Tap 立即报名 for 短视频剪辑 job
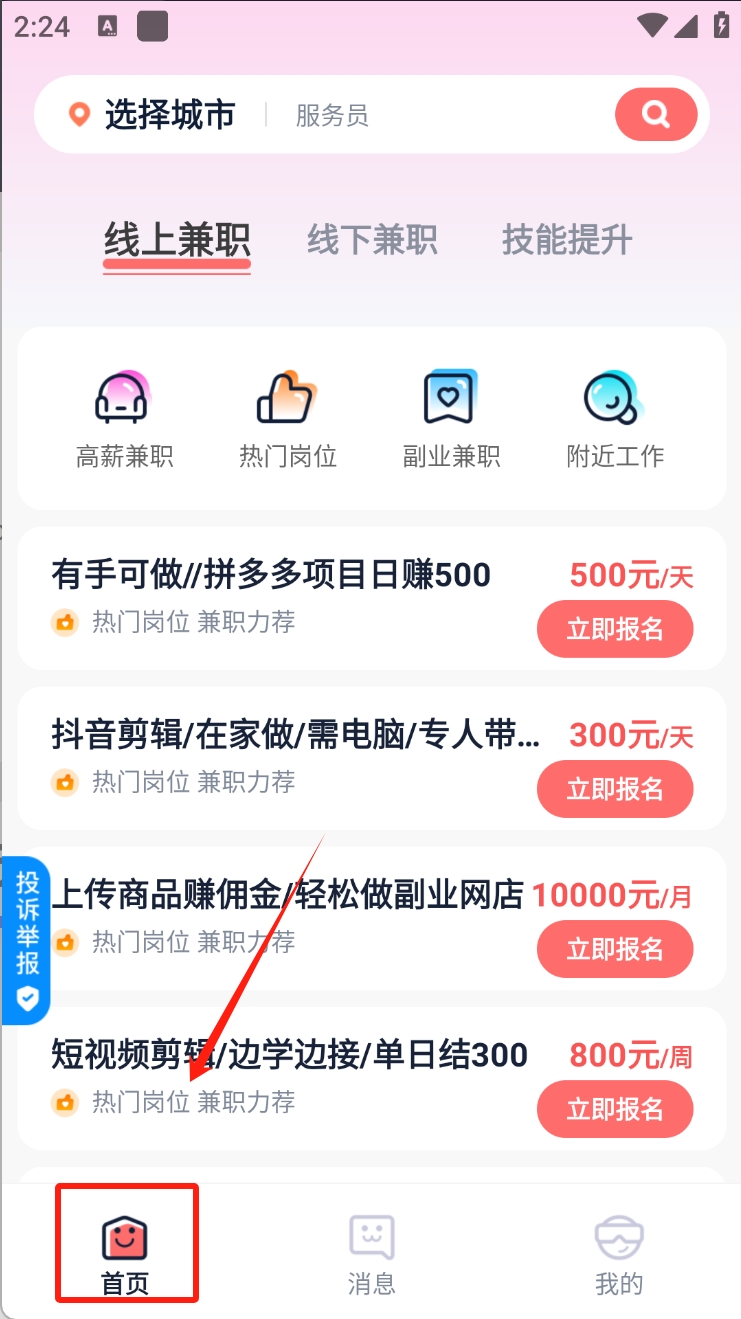This screenshot has height=1319, width=741. (615, 1109)
